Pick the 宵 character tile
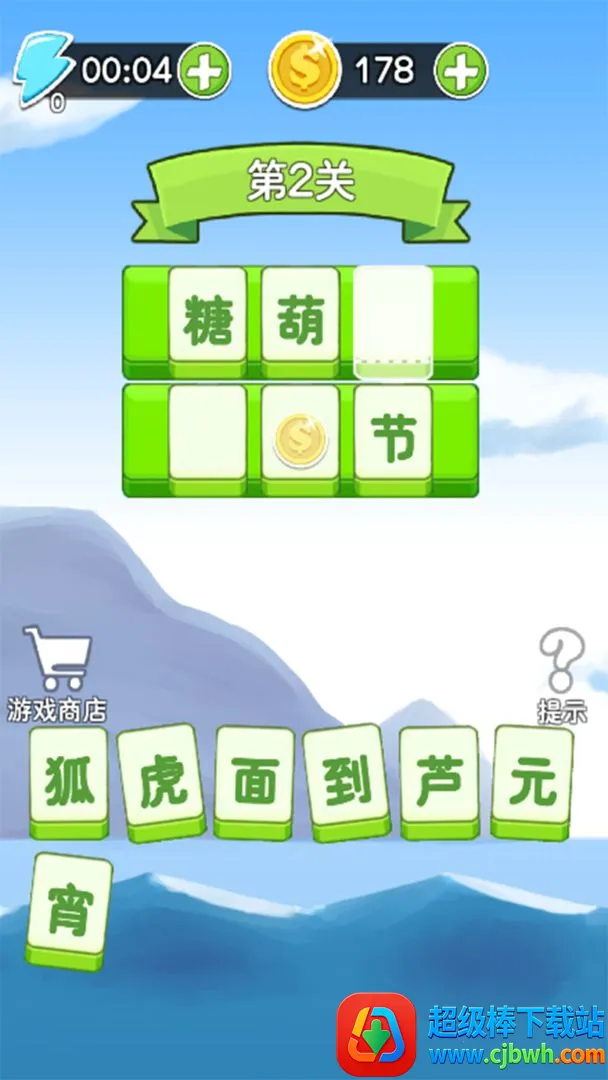Viewport: 608px width, 1080px height. click(70, 908)
